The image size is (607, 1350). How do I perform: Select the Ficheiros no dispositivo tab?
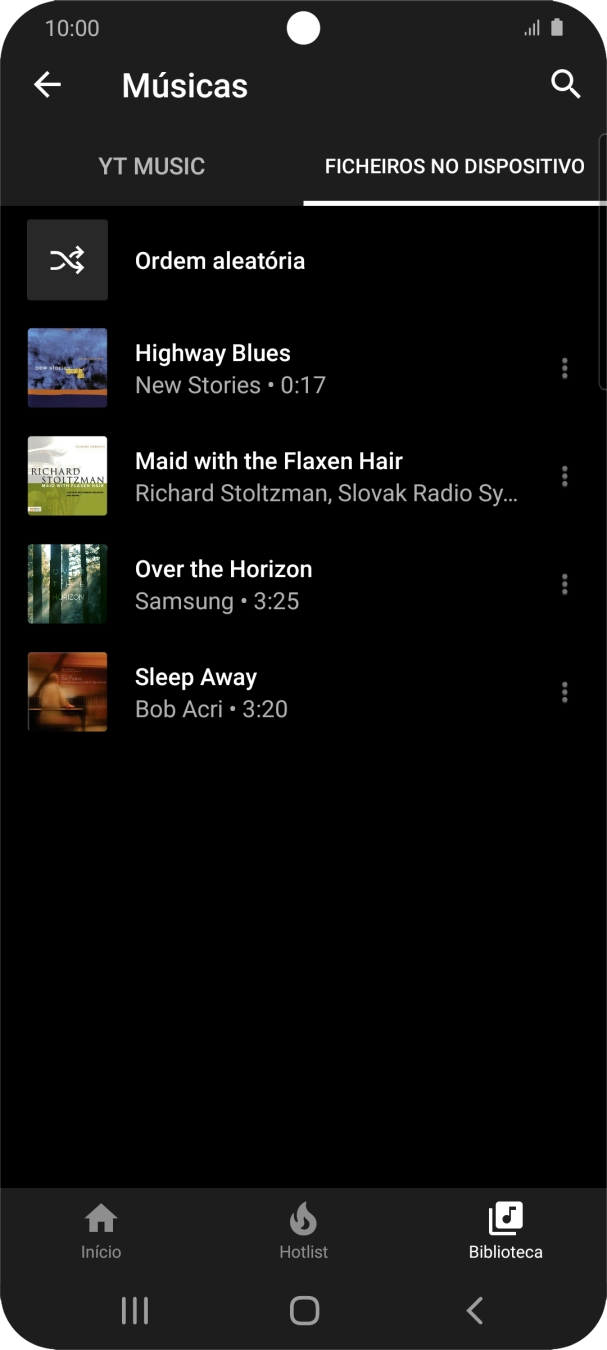point(454,166)
